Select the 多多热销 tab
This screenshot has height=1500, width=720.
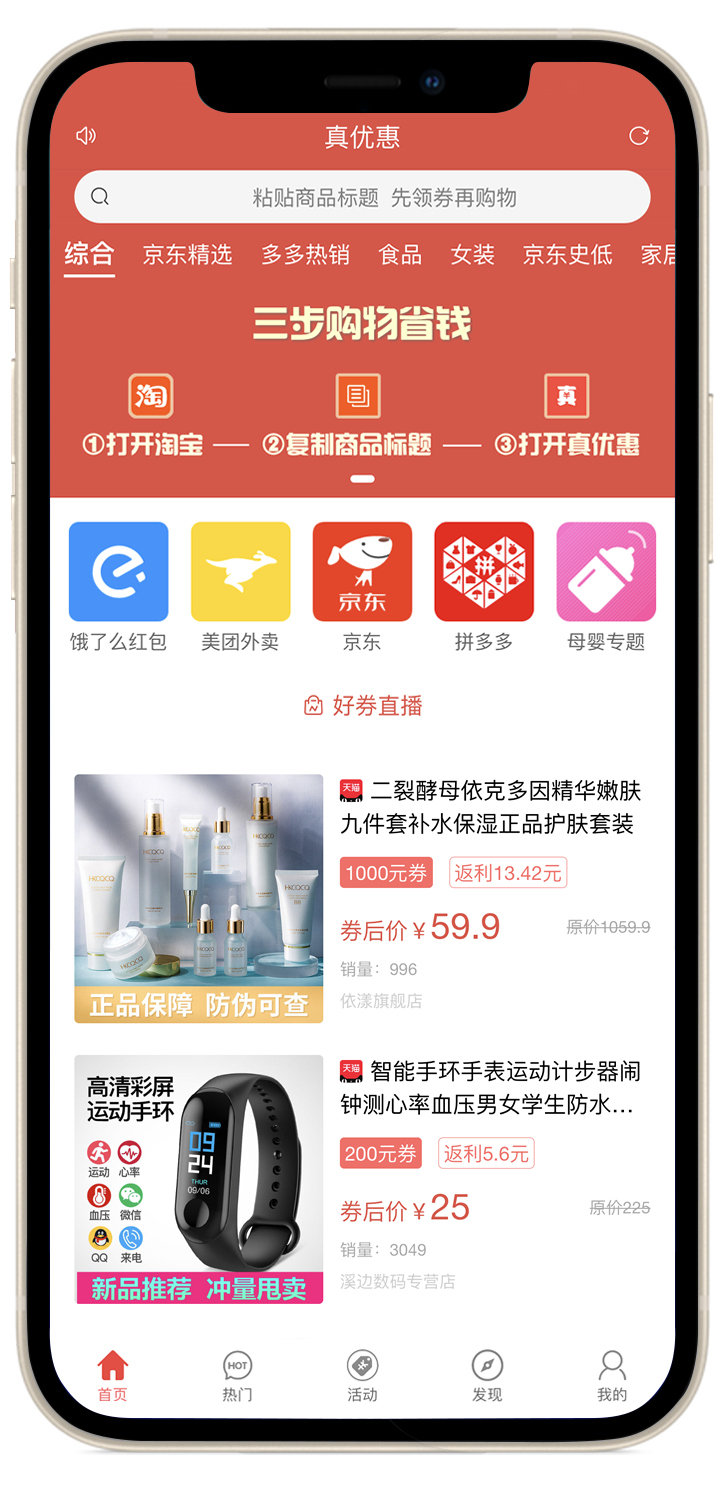click(305, 255)
